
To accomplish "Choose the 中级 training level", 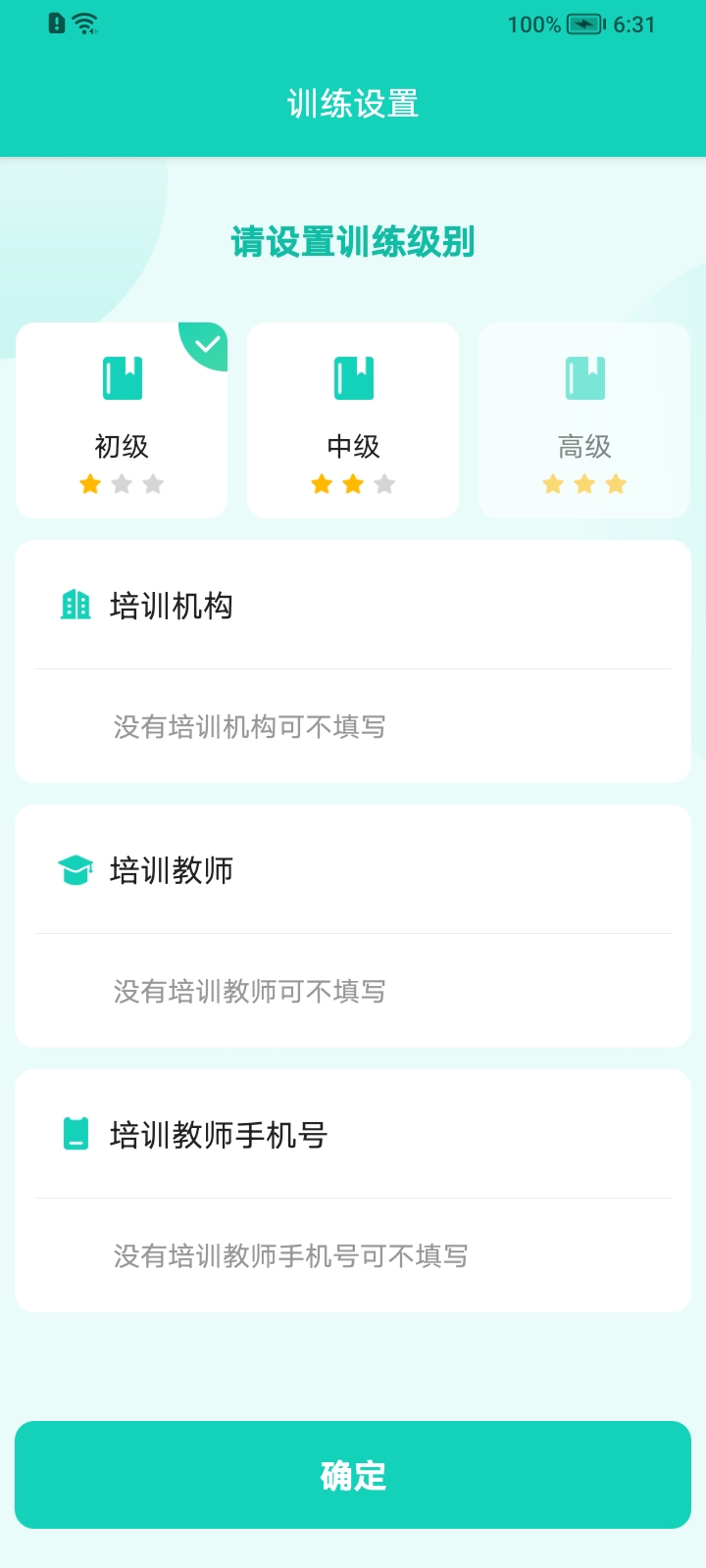I will [353, 420].
